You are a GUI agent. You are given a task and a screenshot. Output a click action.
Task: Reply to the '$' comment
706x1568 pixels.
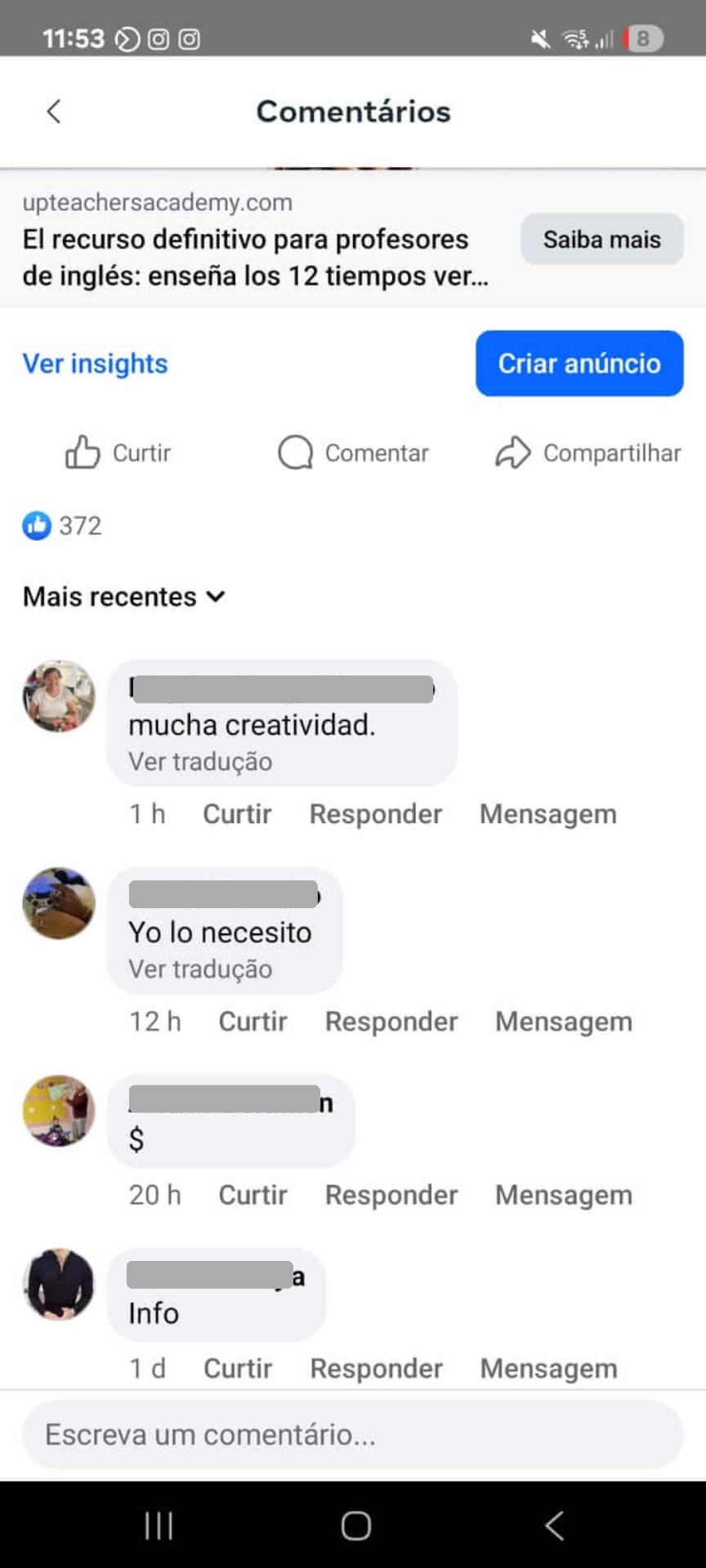click(x=391, y=1195)
